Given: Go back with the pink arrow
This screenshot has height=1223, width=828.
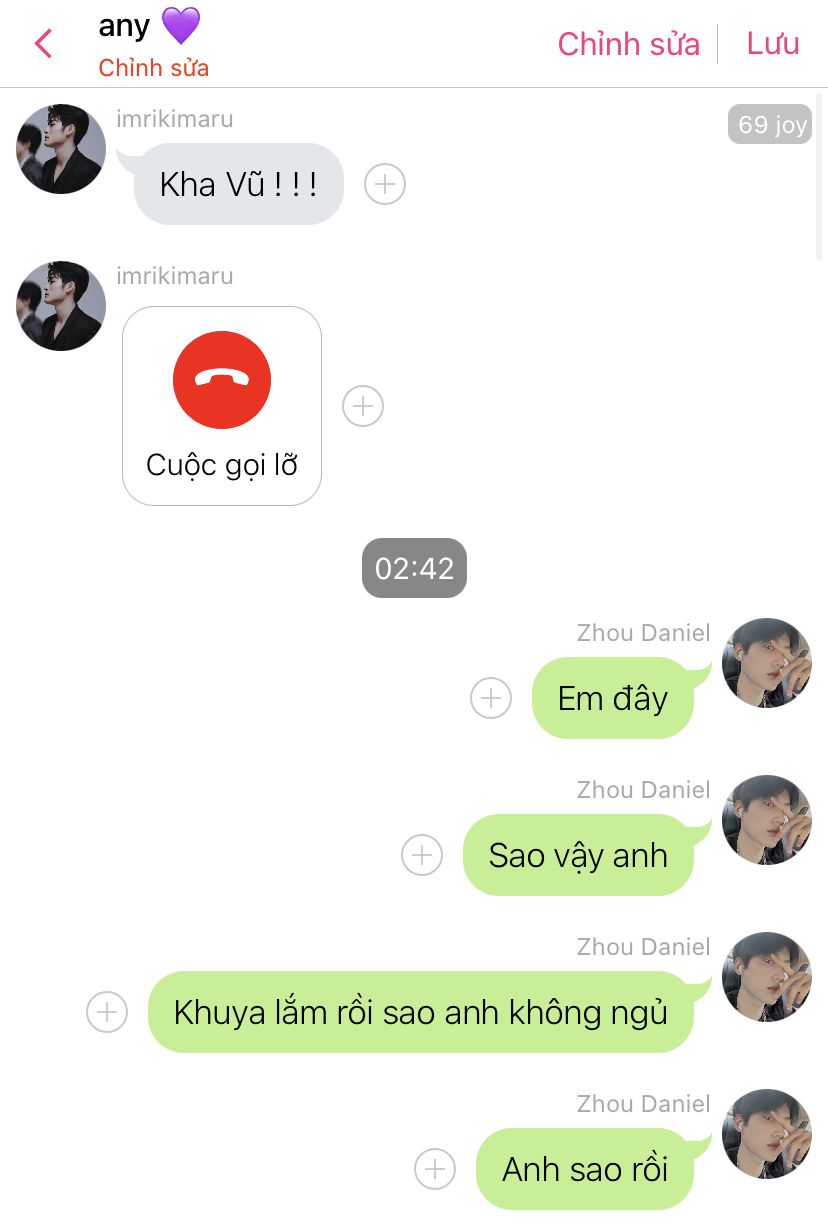Looking at the screenshot, I should click(x=43, y=44).
